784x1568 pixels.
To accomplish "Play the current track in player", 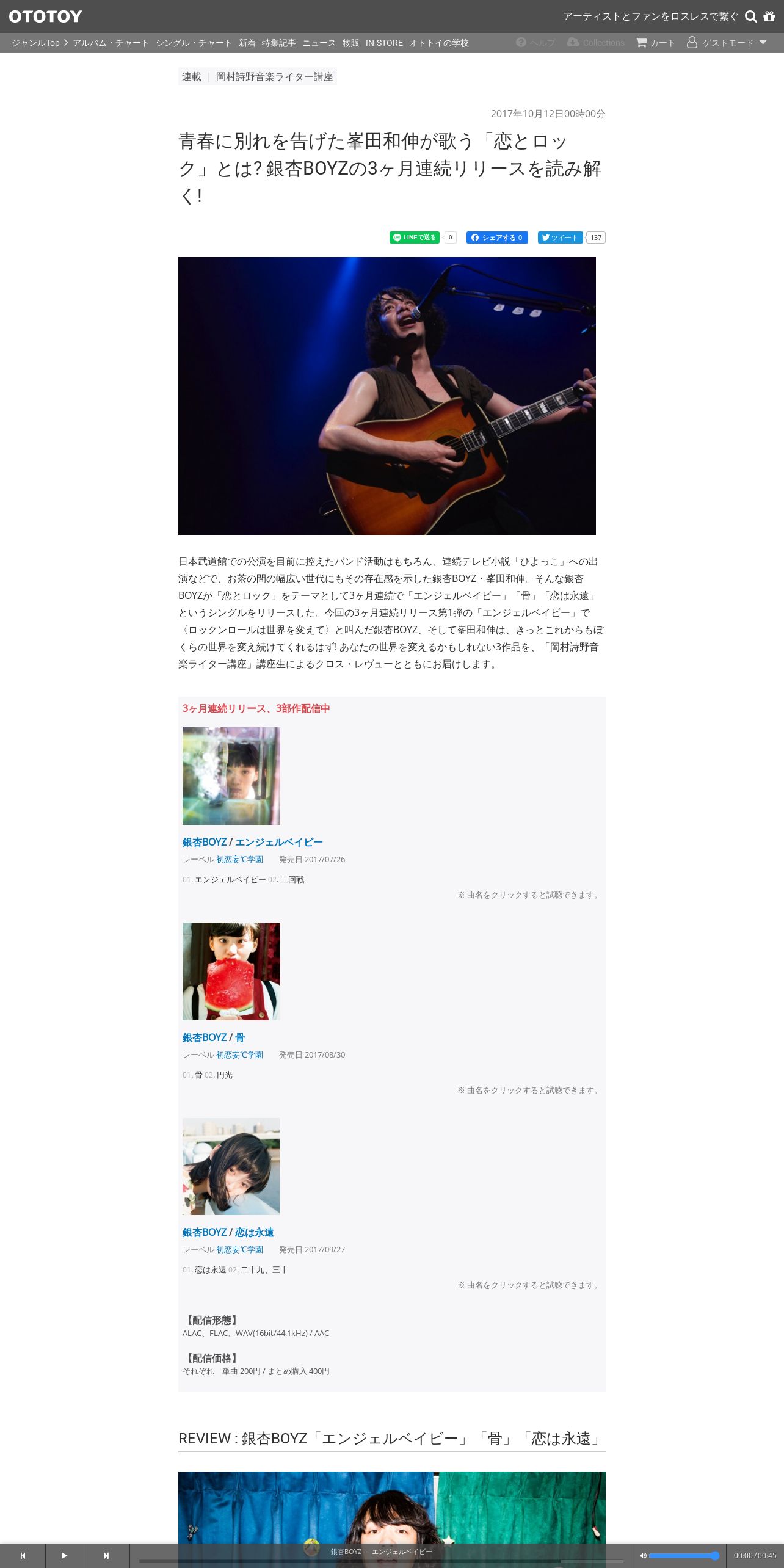I will [64, 1556].
